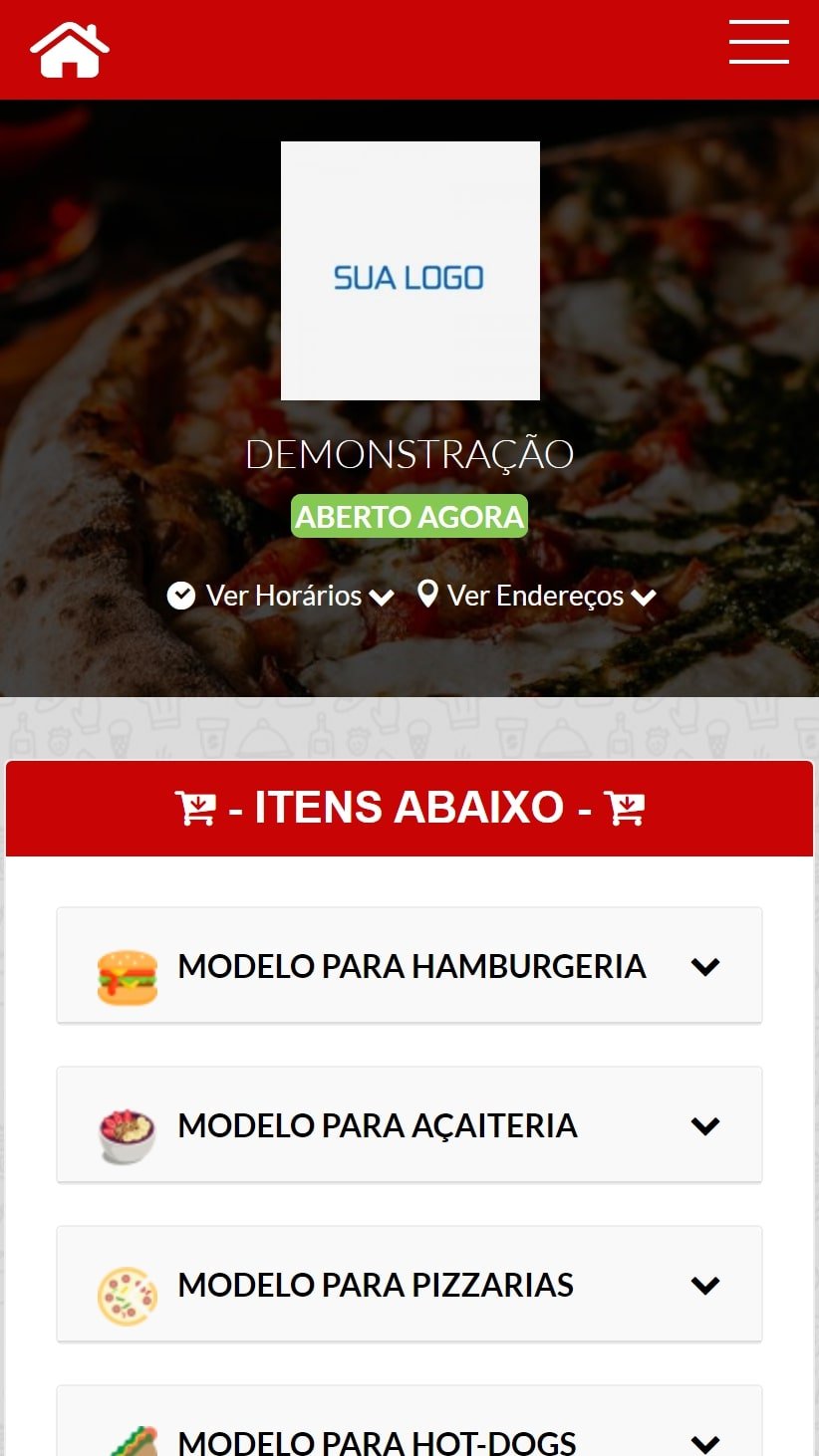Screen dimensions: 819x1456
Task: Click the açaí bowl icon beside MODELO PARA AÇAITERIA
Action: (126, 1124)
